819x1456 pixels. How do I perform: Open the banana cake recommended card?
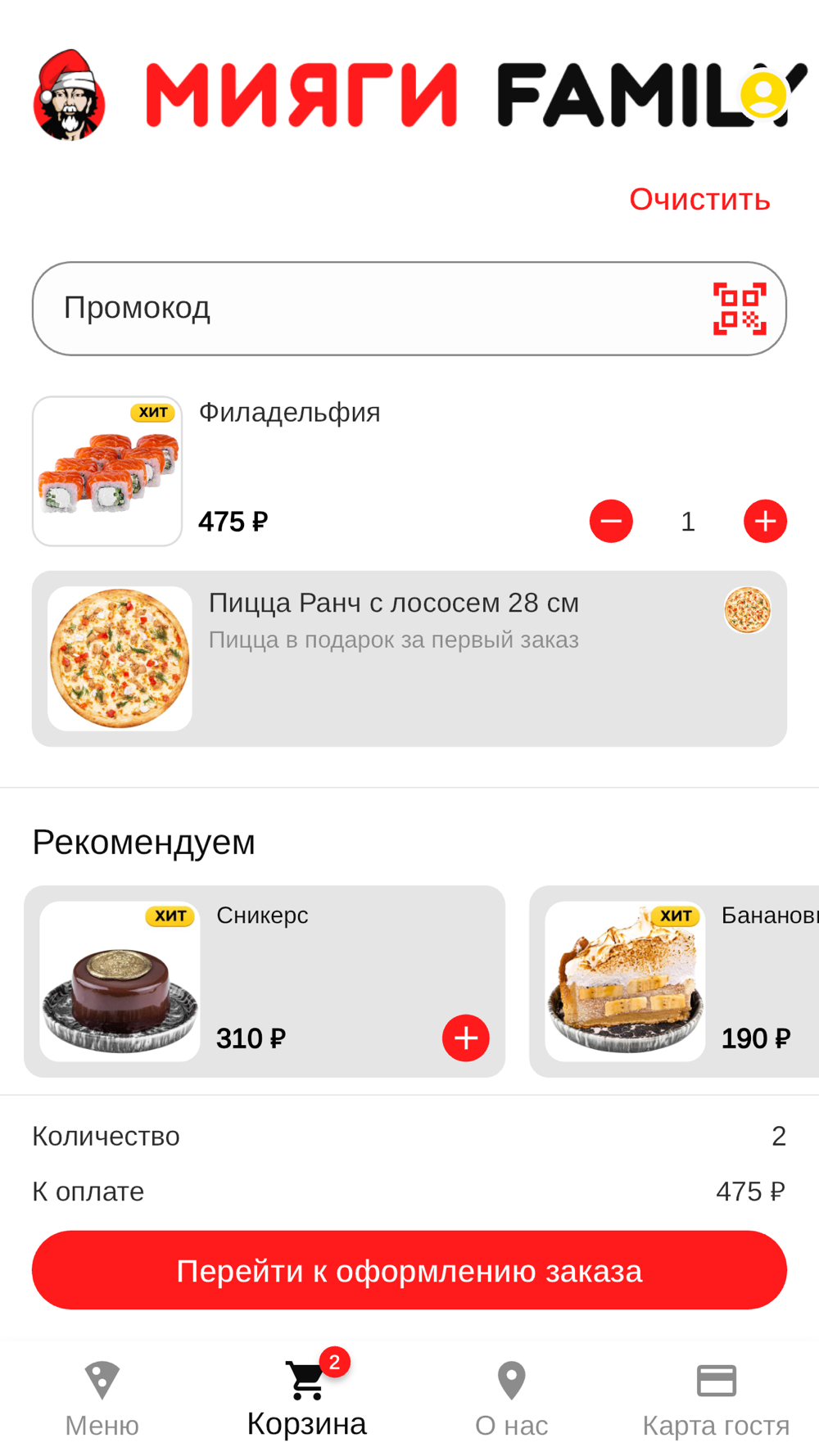click(672, 981)
